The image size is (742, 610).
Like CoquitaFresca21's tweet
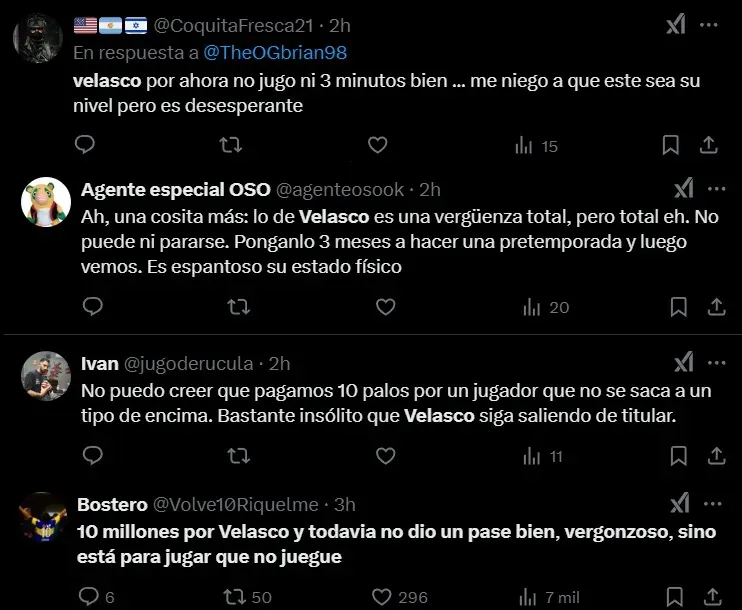(377, 145)
